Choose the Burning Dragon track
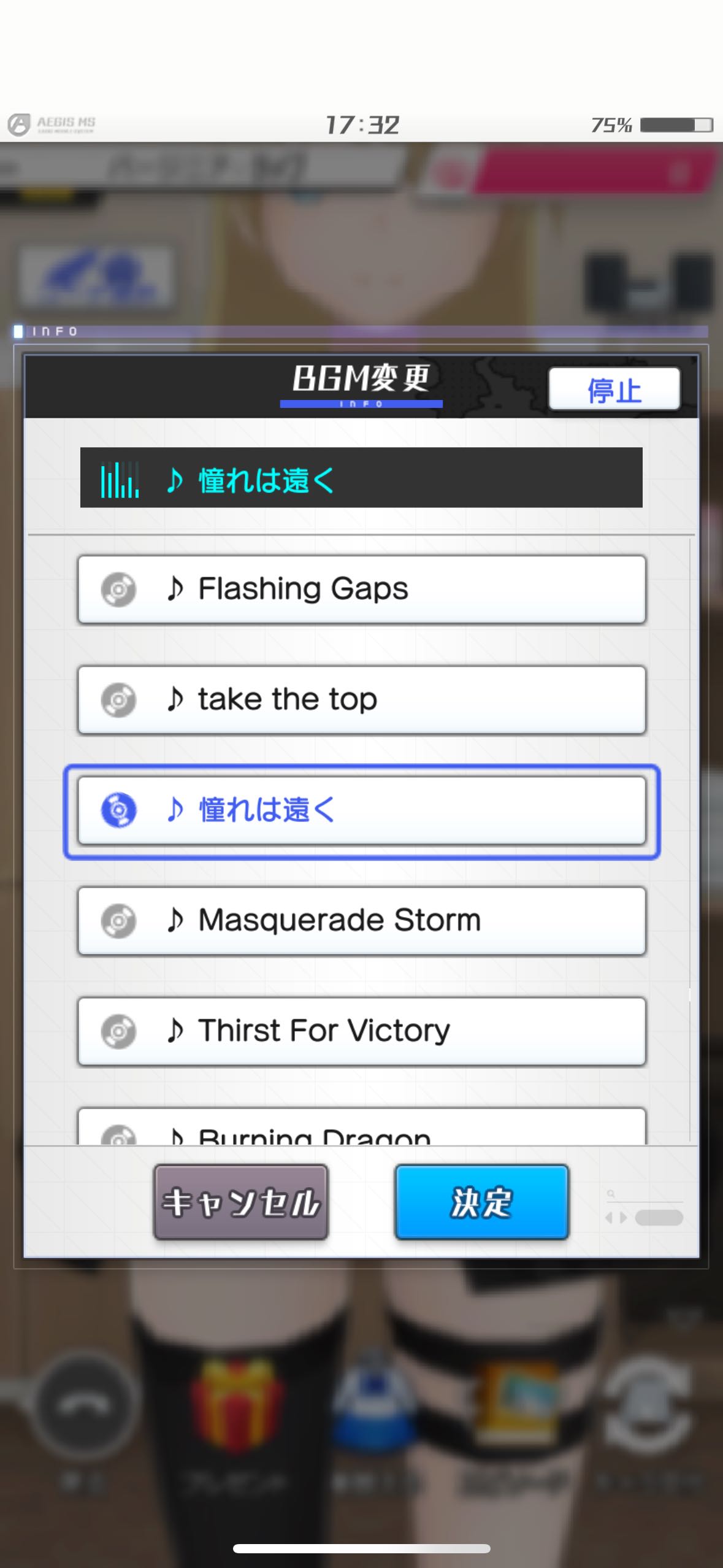This screenshot has width=723, height=1568. 361,1129
